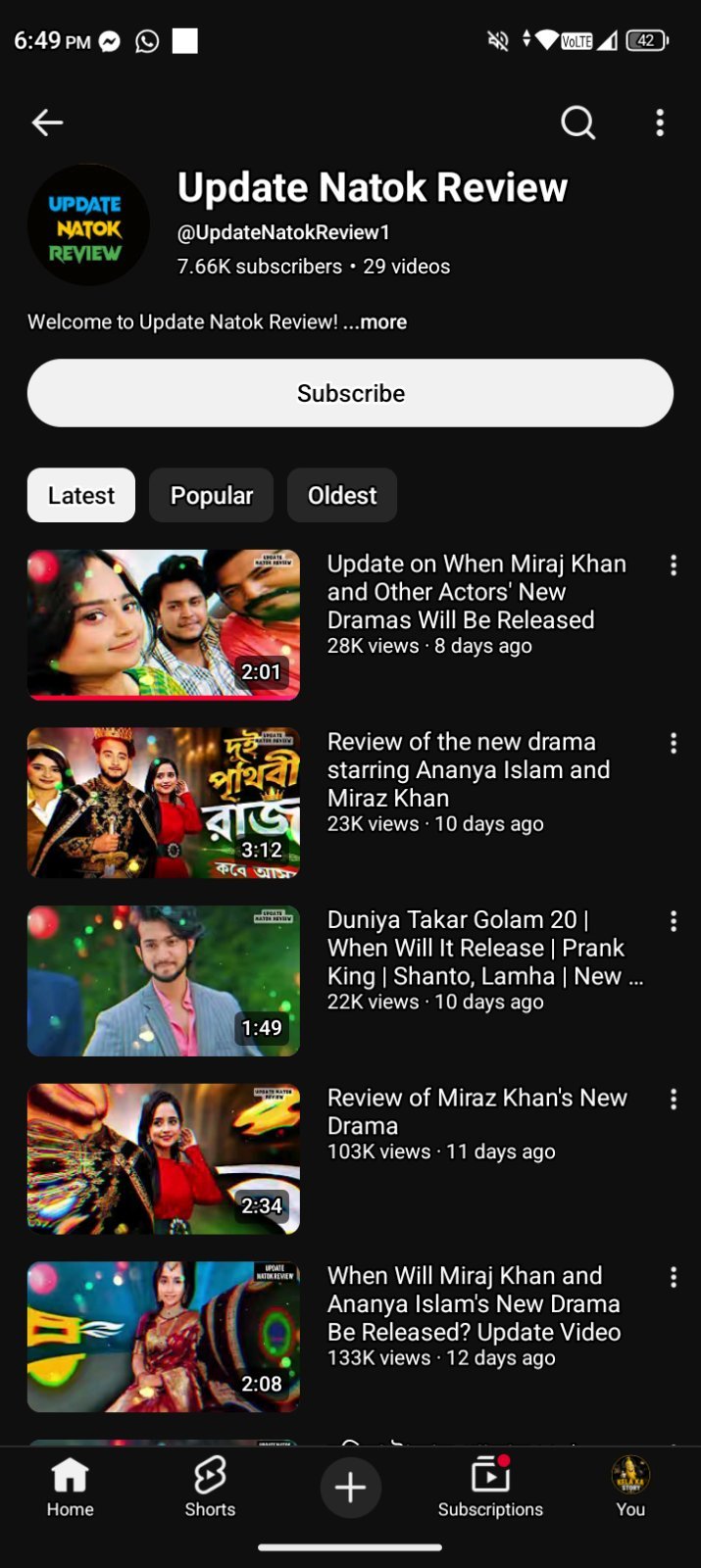
Task: Open options for "Update on When Miraj Khan" video
Action: (674, 565)
